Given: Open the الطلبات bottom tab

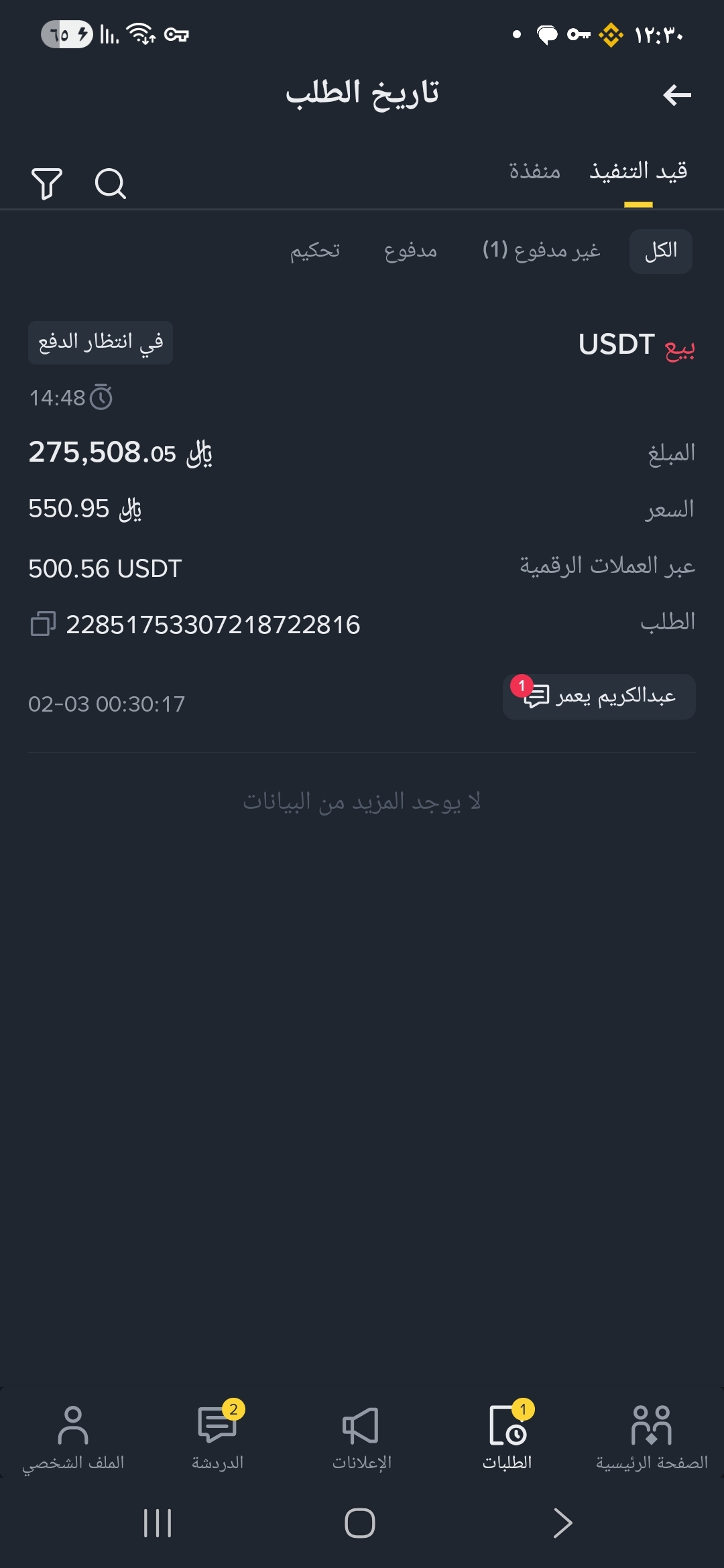Looking at the screenshot, I should click(507, 1437).
